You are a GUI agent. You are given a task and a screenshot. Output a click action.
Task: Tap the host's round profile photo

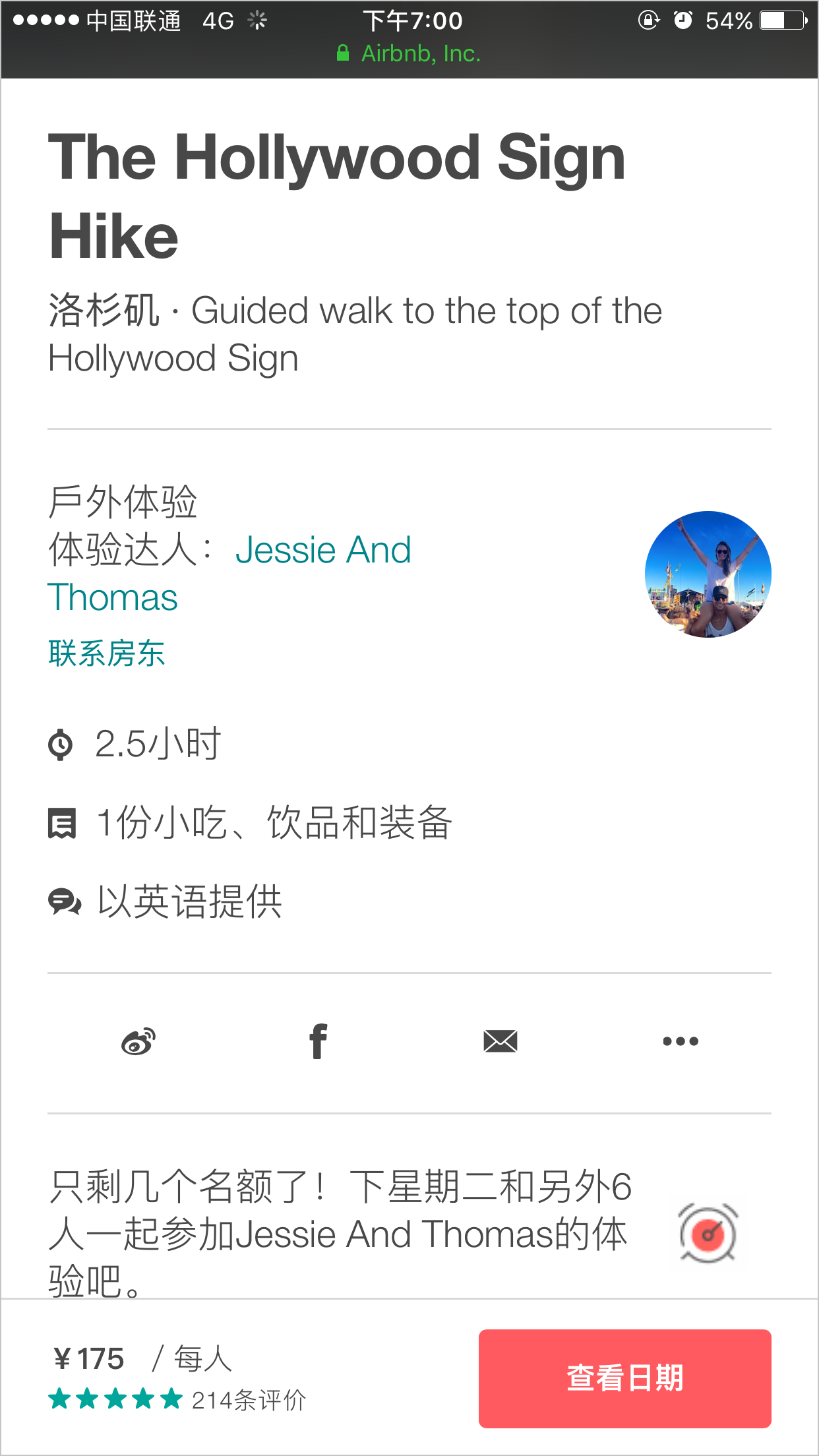pos(708,574)
